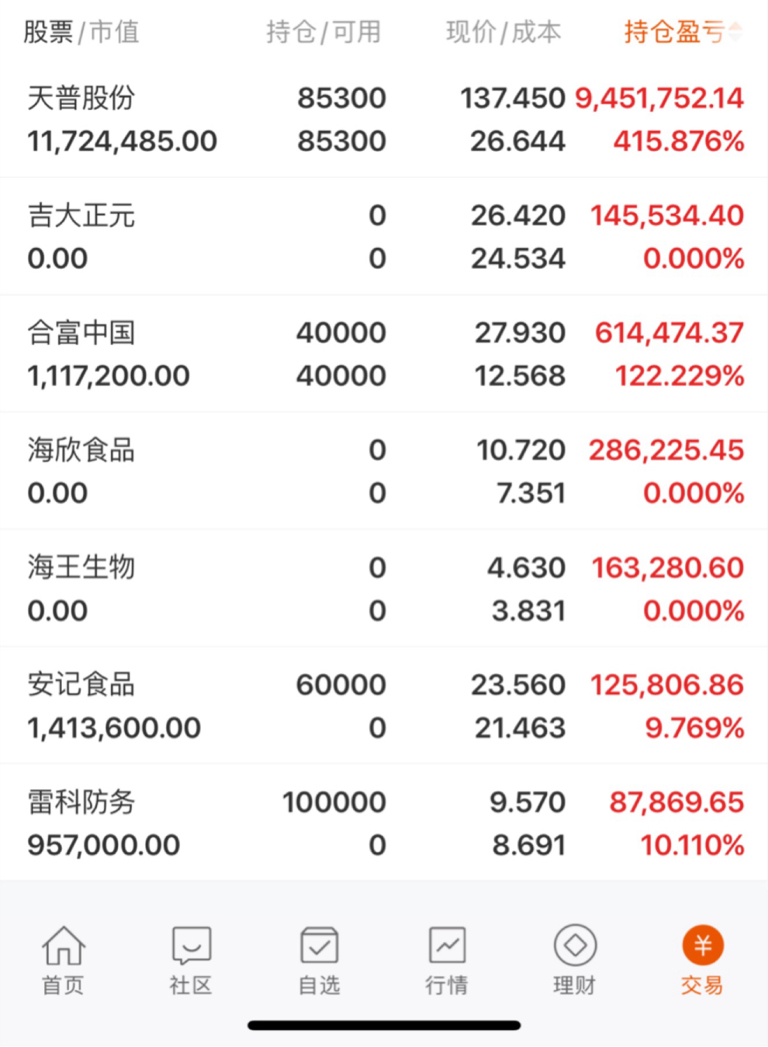Image resolution: width=768 pixels, height=1047 pixels.
Task: Select the 海欣食品 stock row
Action: 384,471
